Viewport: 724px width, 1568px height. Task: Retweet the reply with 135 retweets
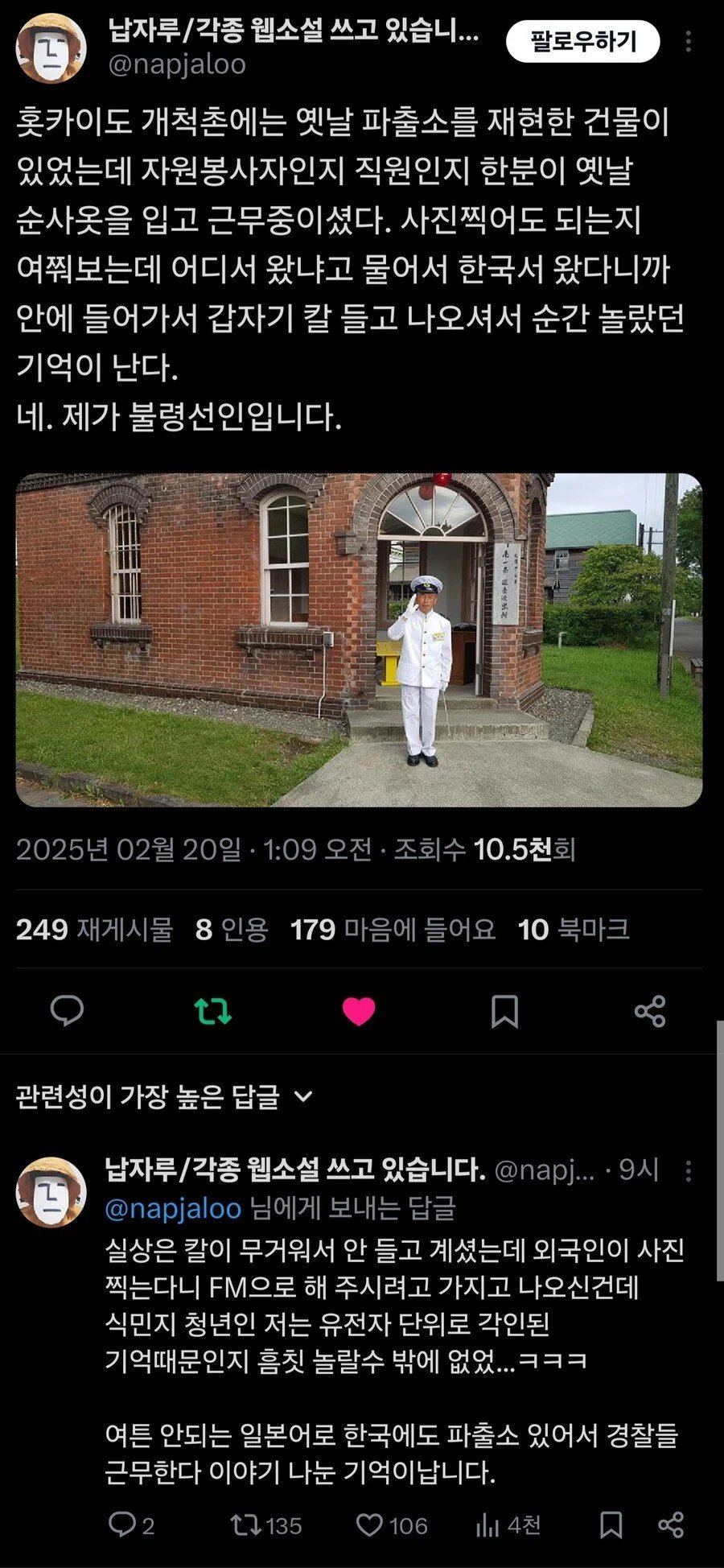click(265, 1525)
